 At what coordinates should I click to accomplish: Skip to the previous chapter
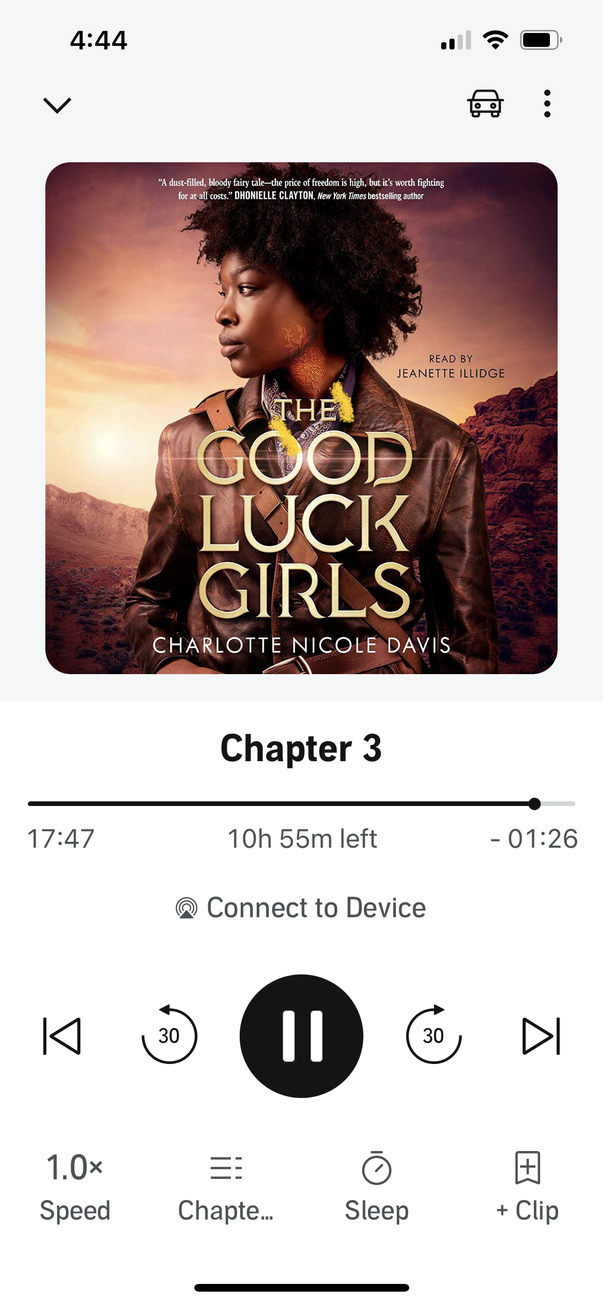click(62, 1036)
